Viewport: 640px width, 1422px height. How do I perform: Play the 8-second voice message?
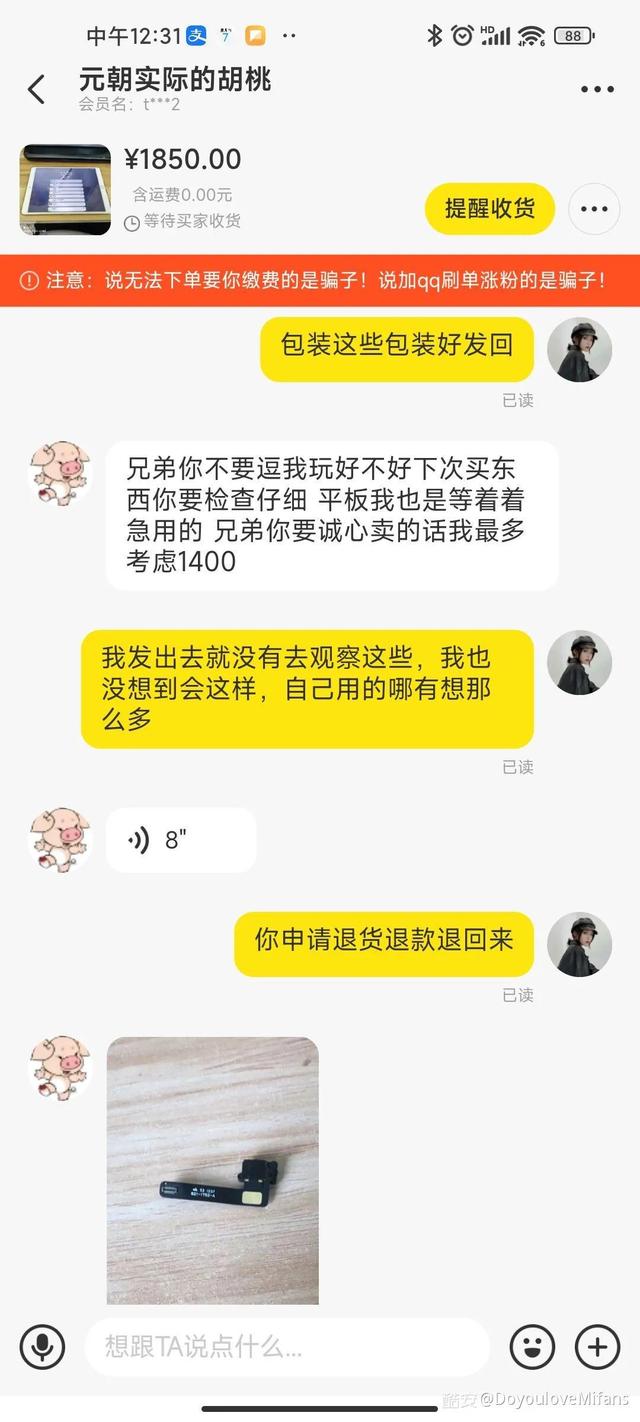180,840
